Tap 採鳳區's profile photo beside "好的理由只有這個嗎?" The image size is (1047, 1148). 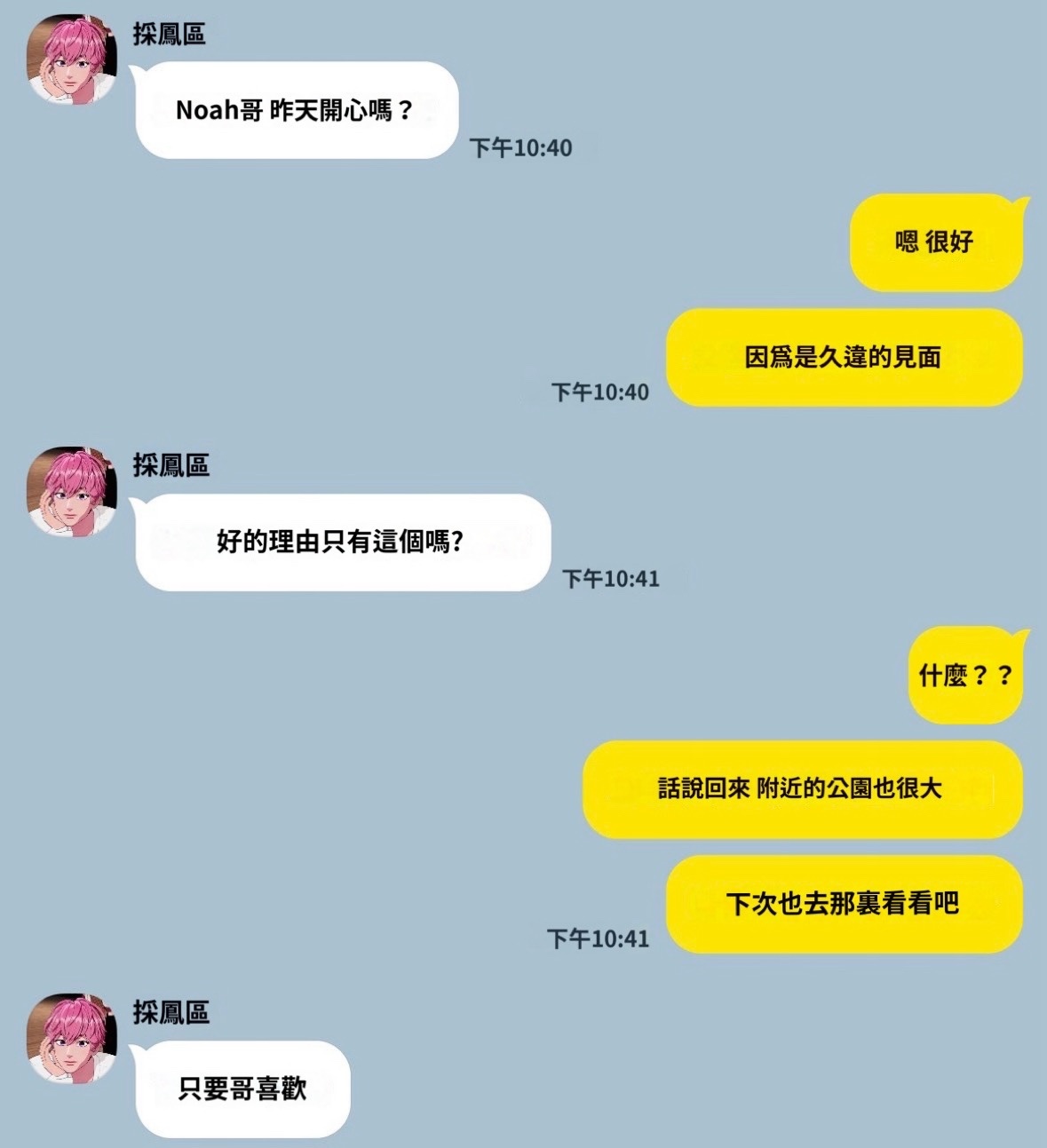[72, 491]
